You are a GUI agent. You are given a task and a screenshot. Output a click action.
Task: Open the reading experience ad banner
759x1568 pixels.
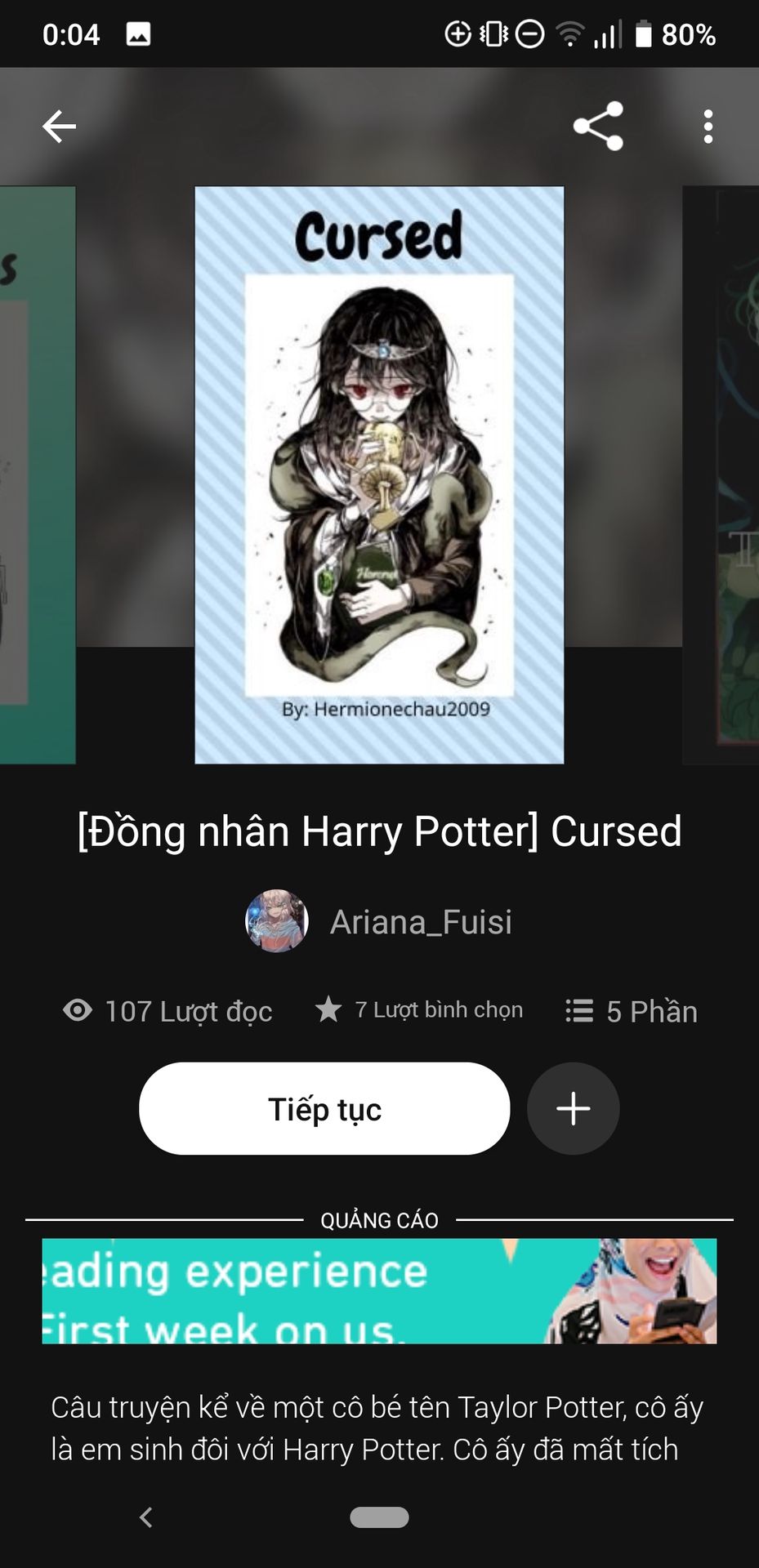pyautogui.click(x=379, y=1291)
